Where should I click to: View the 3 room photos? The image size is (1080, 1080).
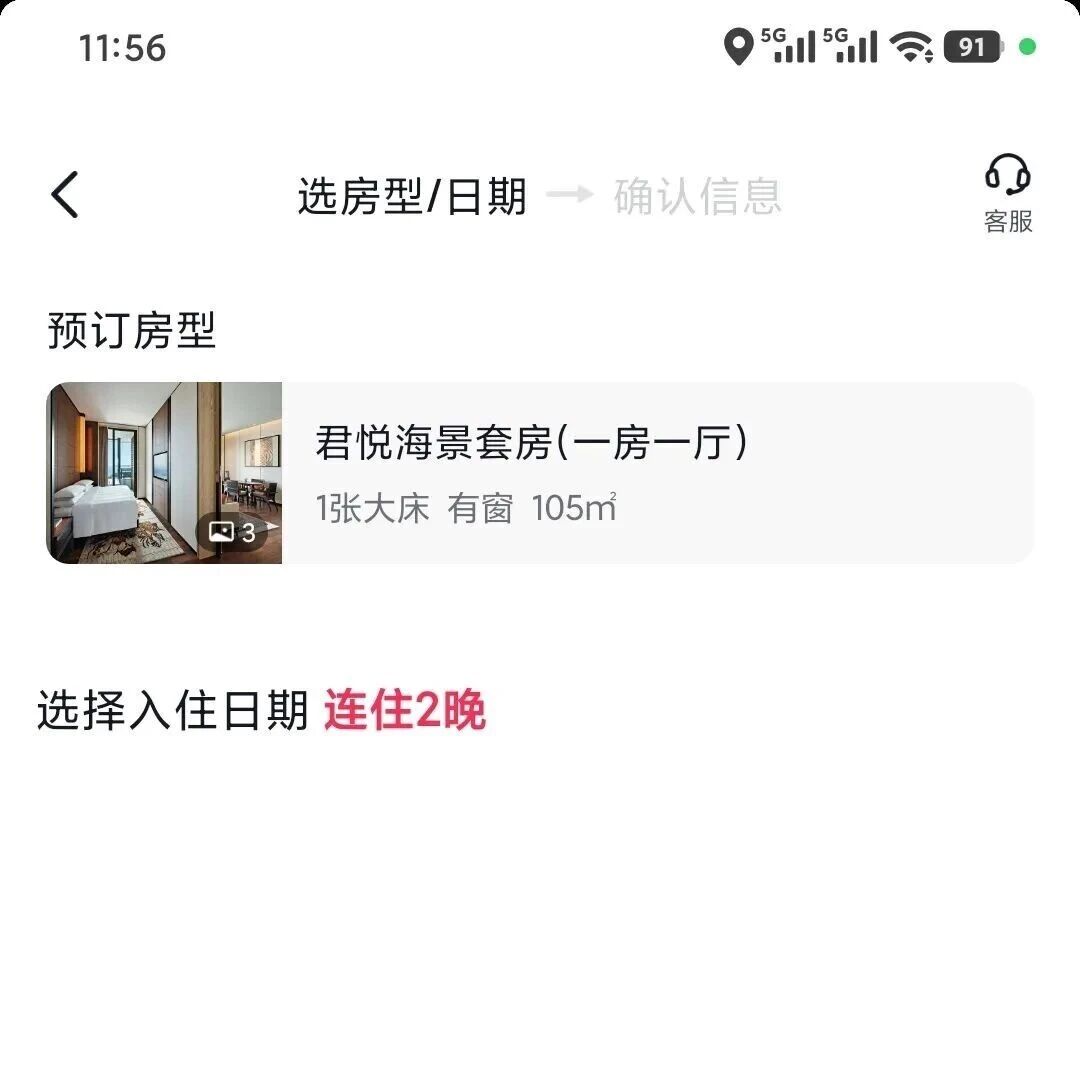(x=233, y=532)
